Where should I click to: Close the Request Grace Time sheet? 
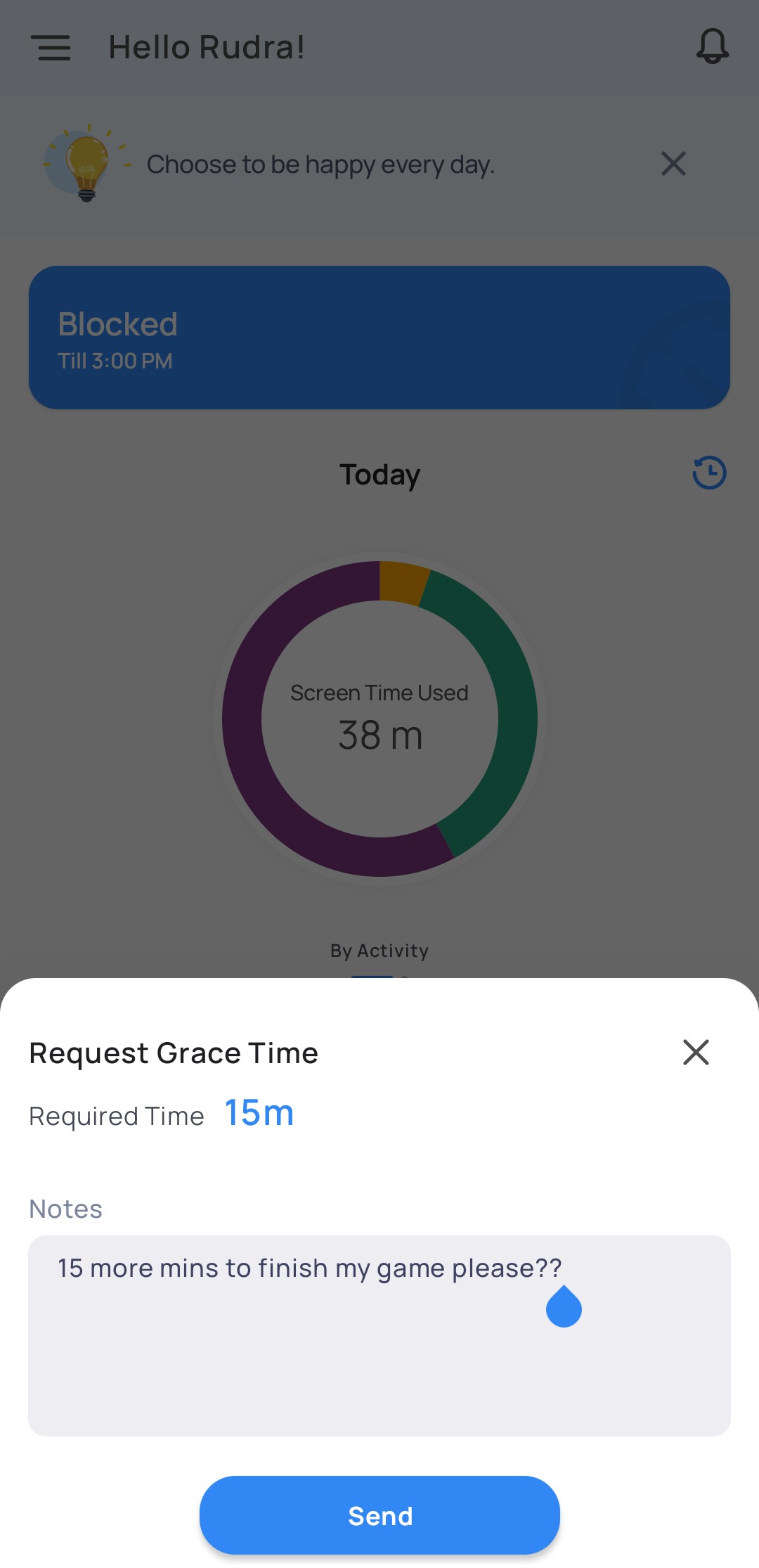[696, 1053]
